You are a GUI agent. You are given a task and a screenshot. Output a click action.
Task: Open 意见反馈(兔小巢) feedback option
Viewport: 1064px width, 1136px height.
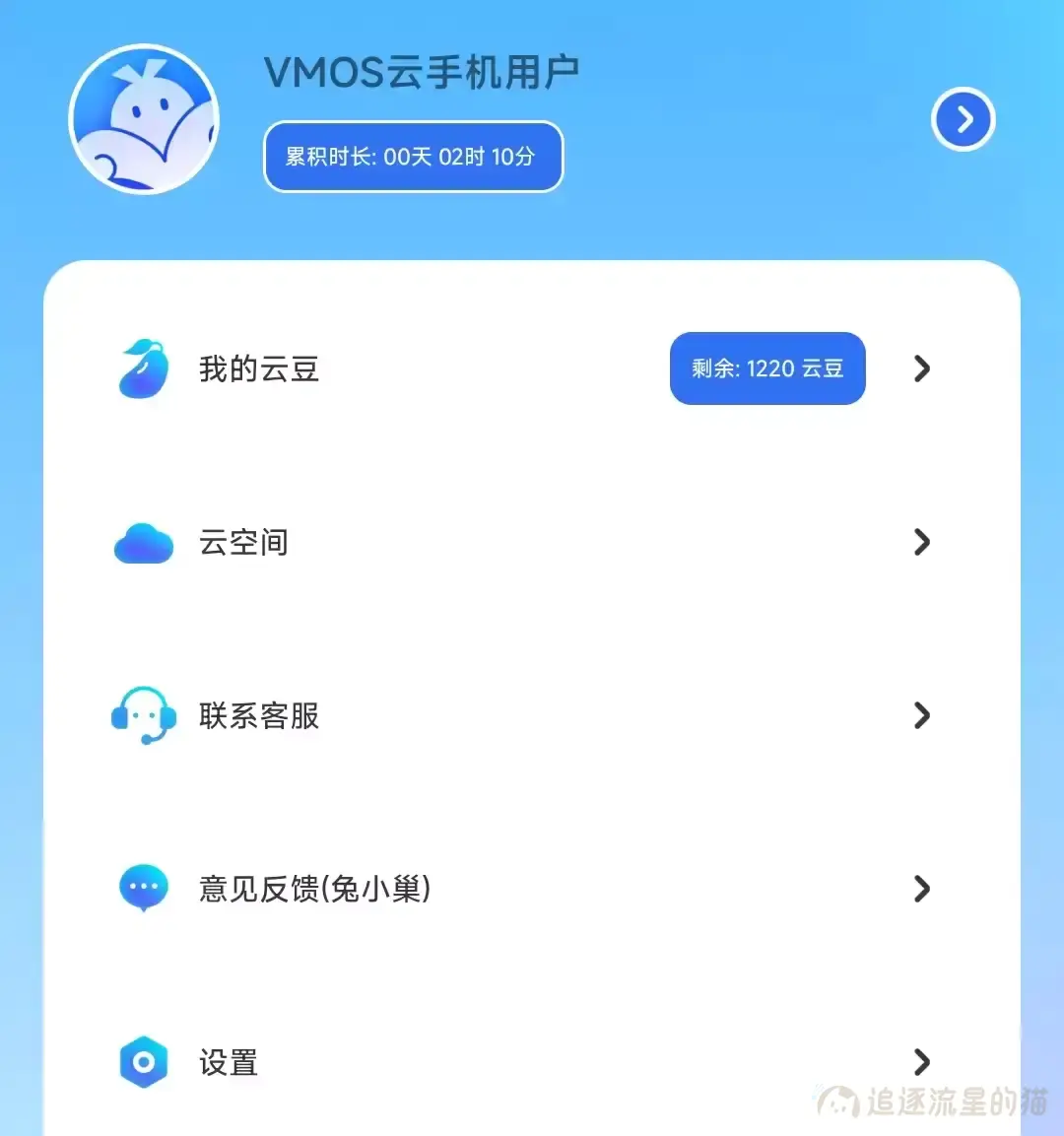(313, 889)
